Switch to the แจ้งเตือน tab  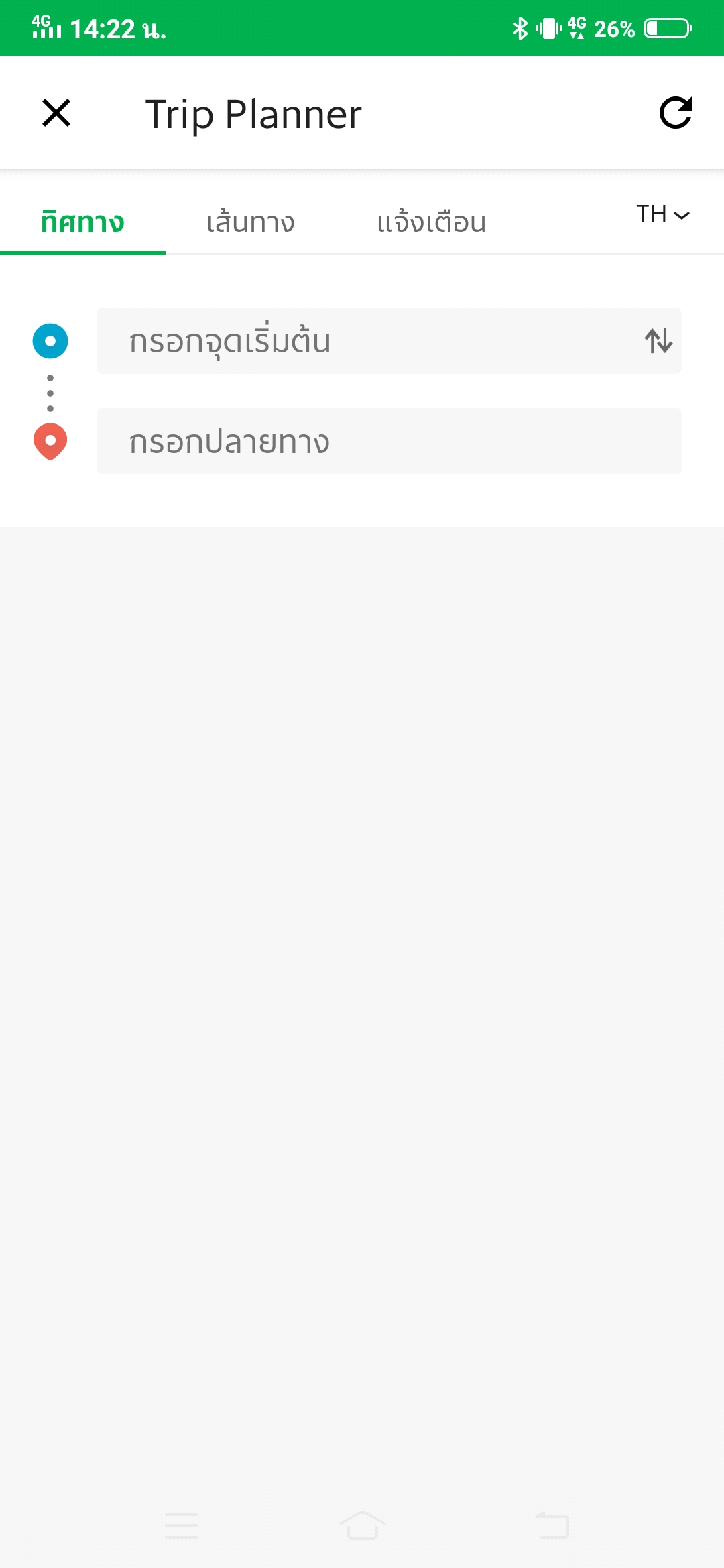[x=431, y=222]
